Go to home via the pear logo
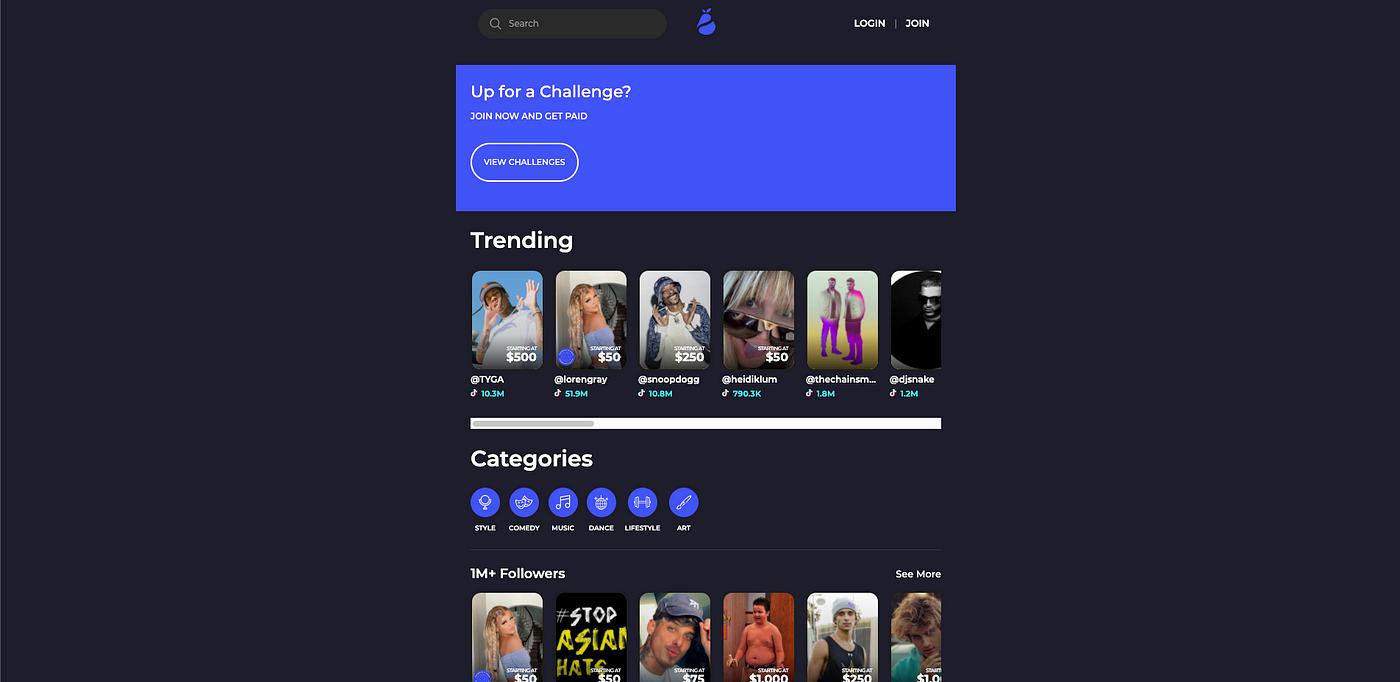Screen dimensions: 1400x682 point(707,22)
